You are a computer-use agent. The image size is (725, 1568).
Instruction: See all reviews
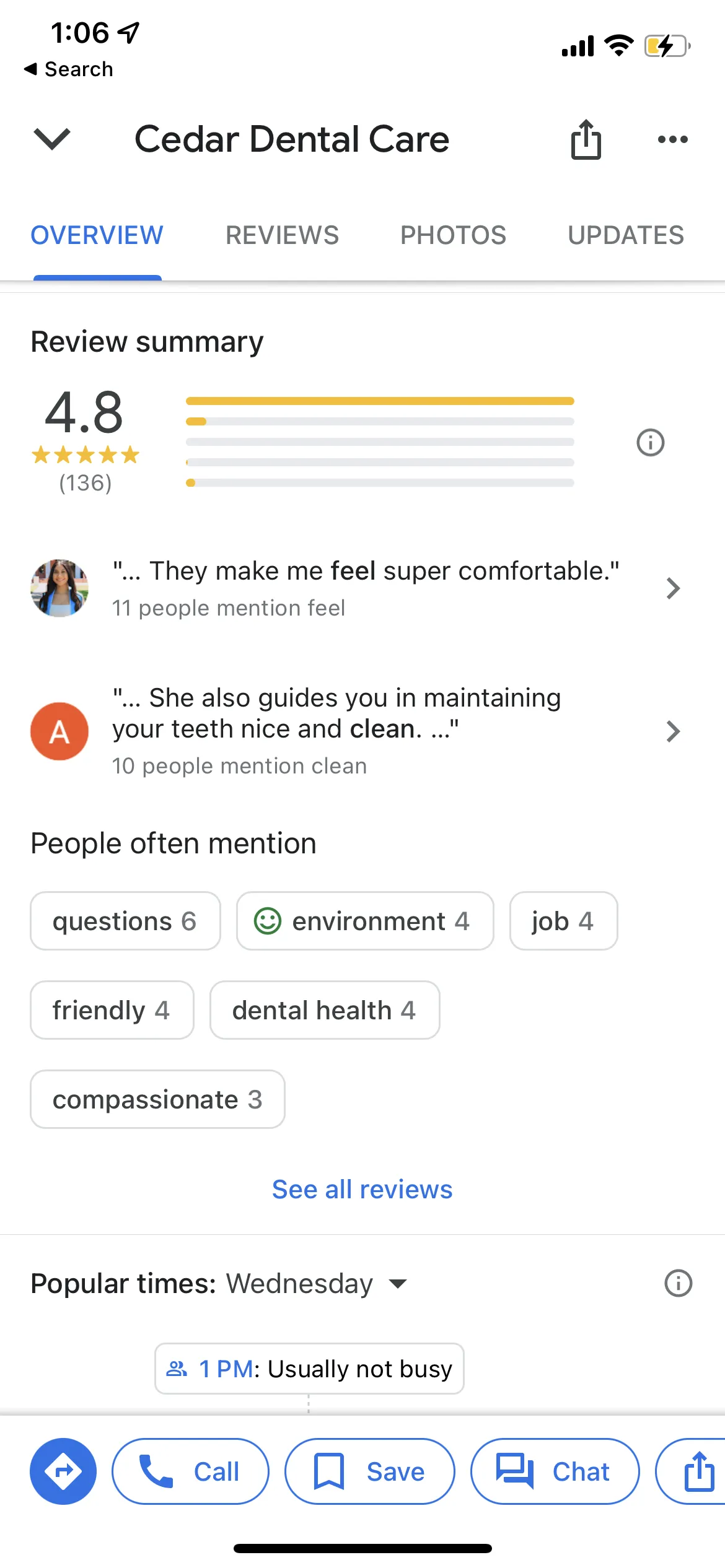coord(362,1190)
